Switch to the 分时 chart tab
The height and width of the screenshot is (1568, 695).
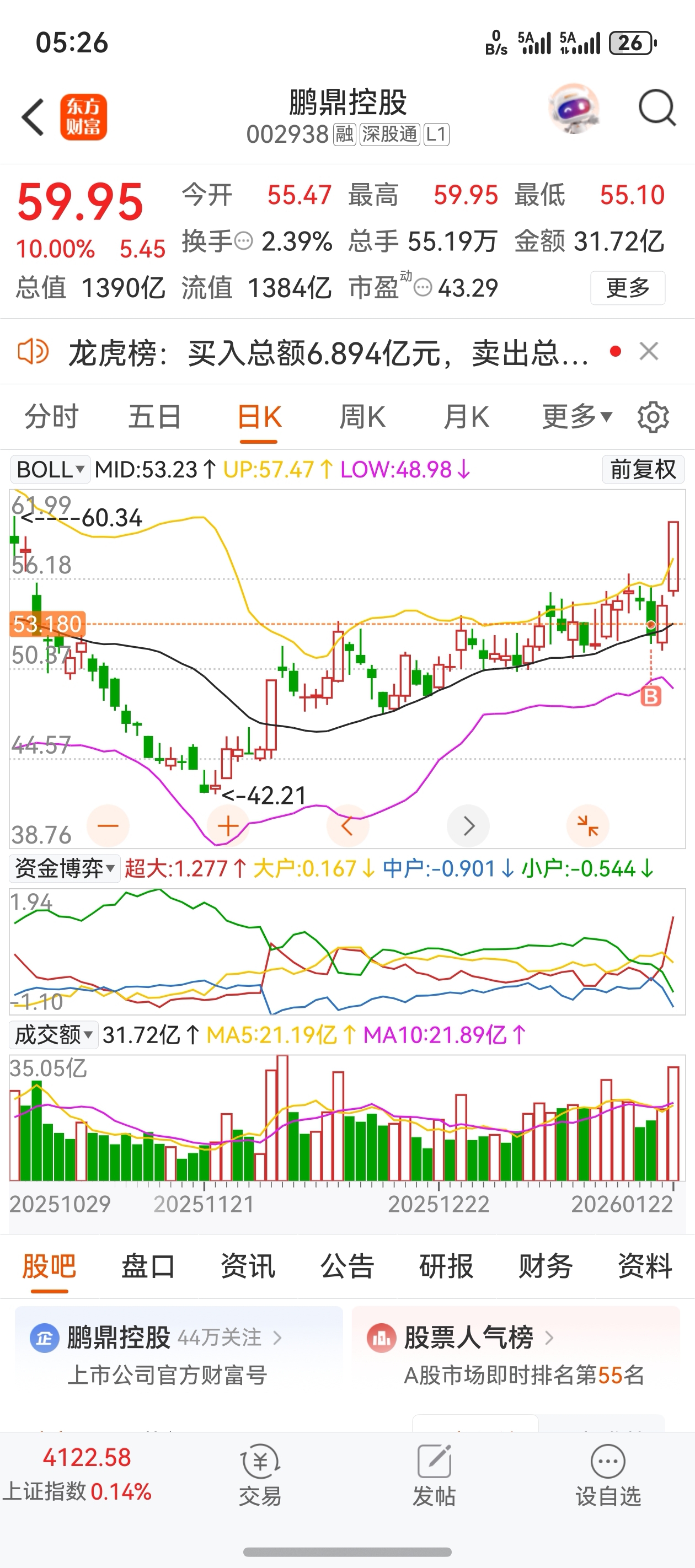pos(51,417)
